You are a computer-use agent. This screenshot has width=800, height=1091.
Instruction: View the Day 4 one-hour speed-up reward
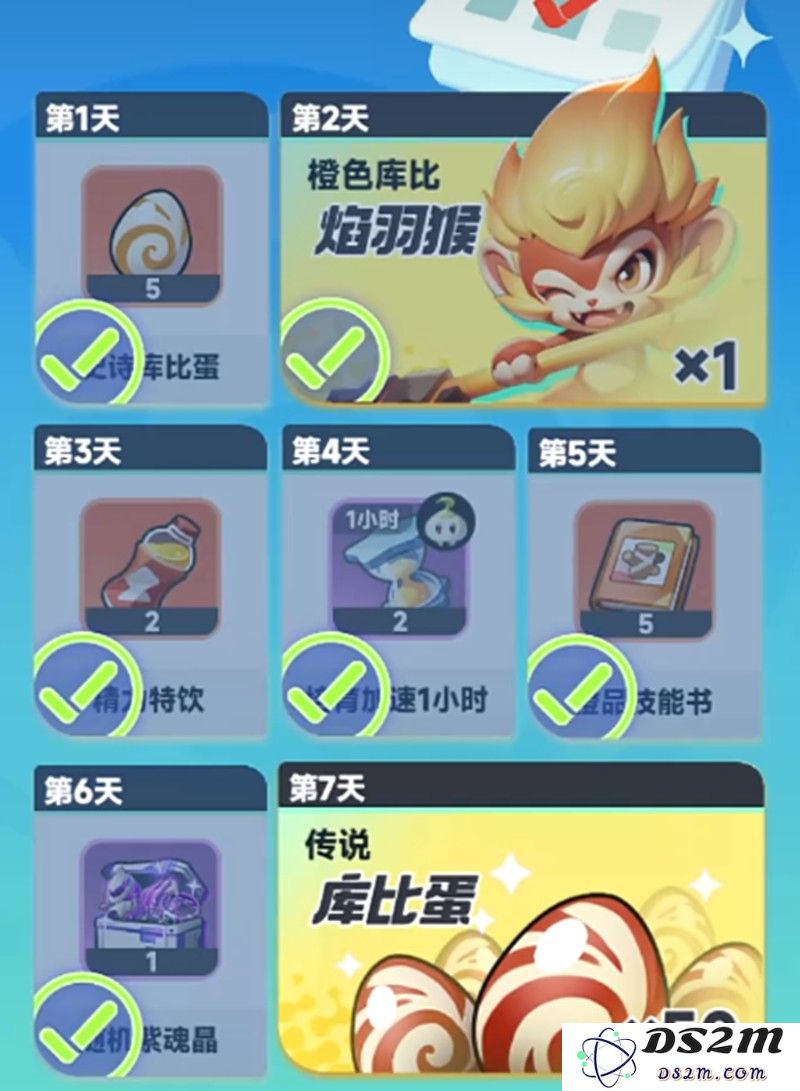[x=399, y=566]
